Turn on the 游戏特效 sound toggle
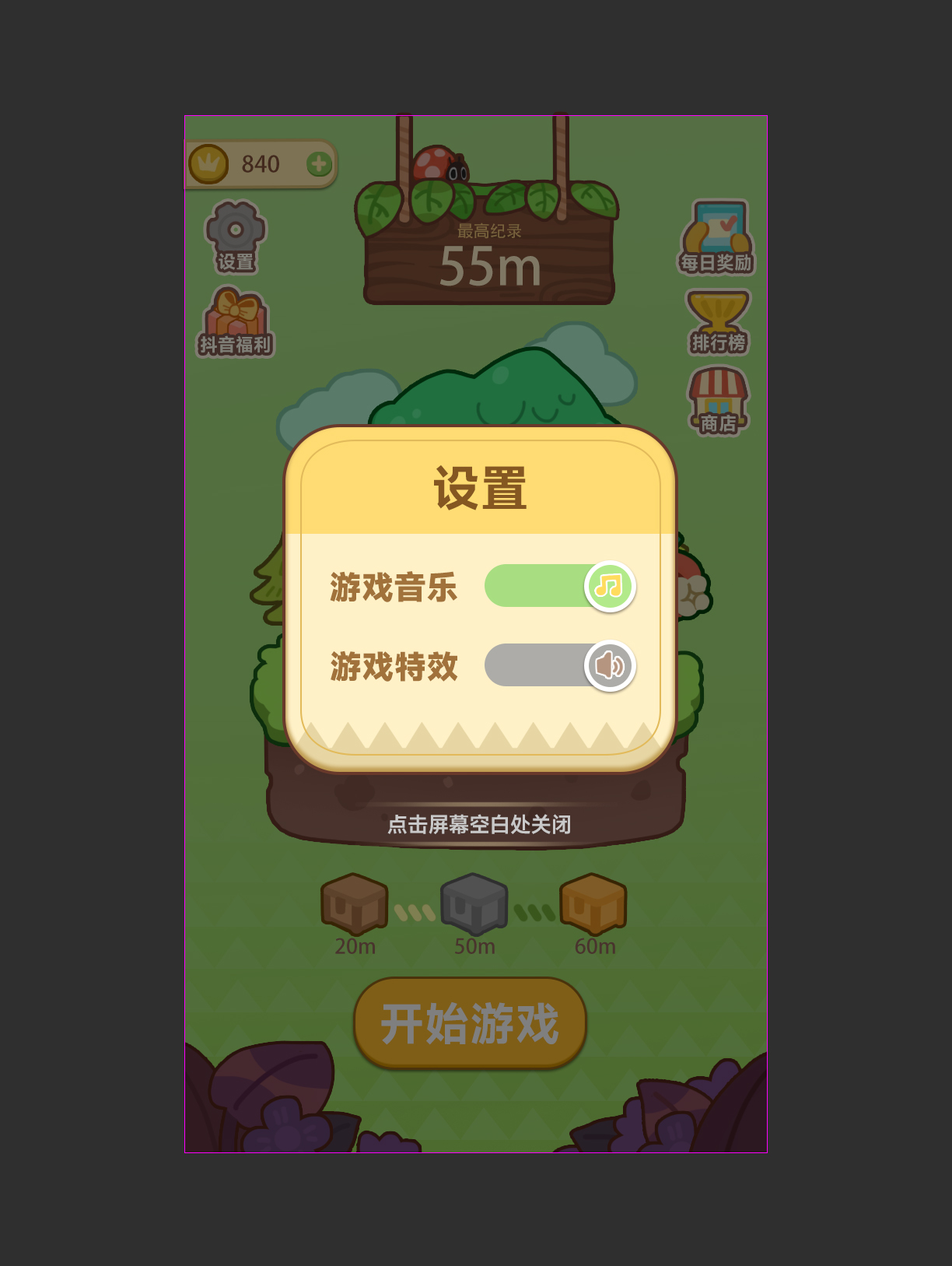 pyautogui.click(x=560, y=665)
